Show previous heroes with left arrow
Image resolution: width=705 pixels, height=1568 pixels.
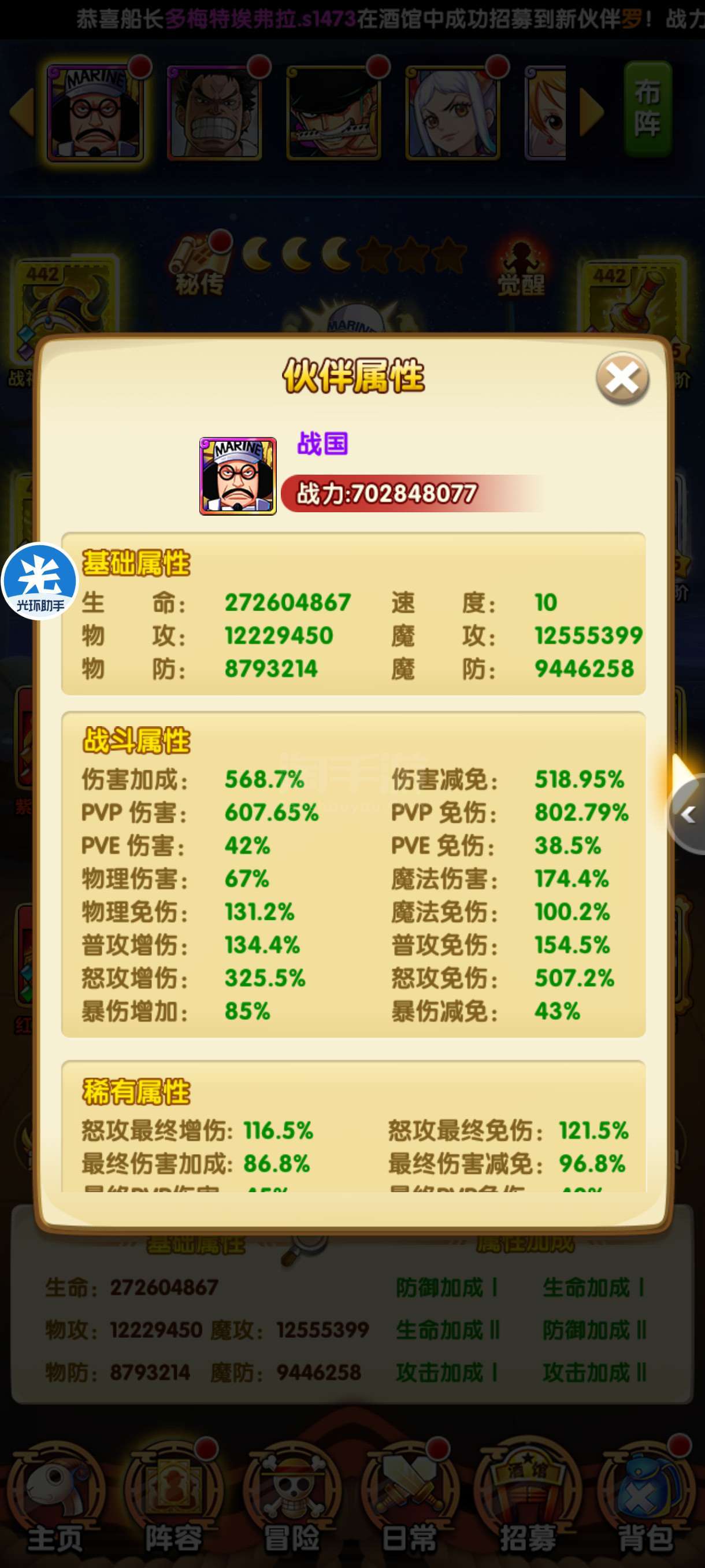pyautogui.click(x=23, y=112)
